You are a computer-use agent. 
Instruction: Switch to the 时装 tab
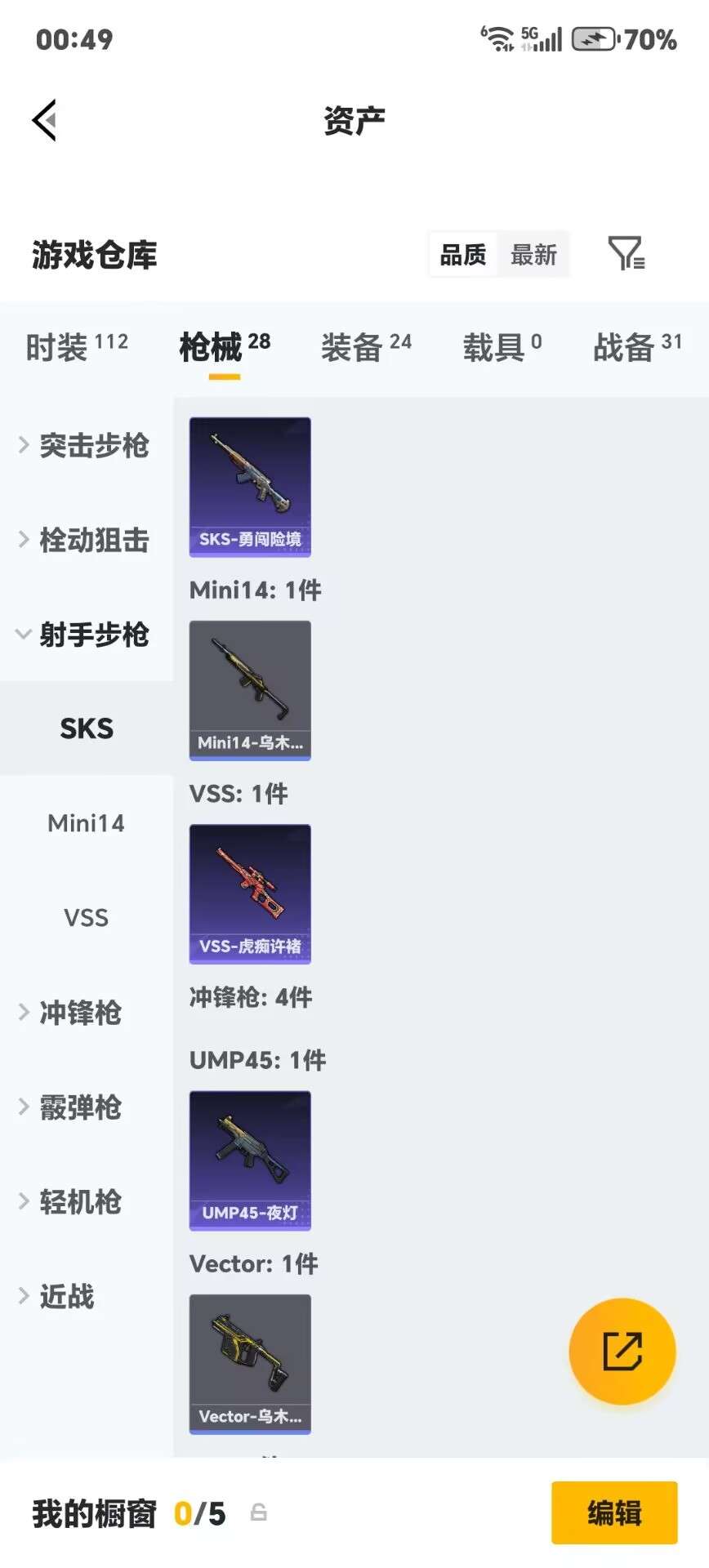pos(76,346)
